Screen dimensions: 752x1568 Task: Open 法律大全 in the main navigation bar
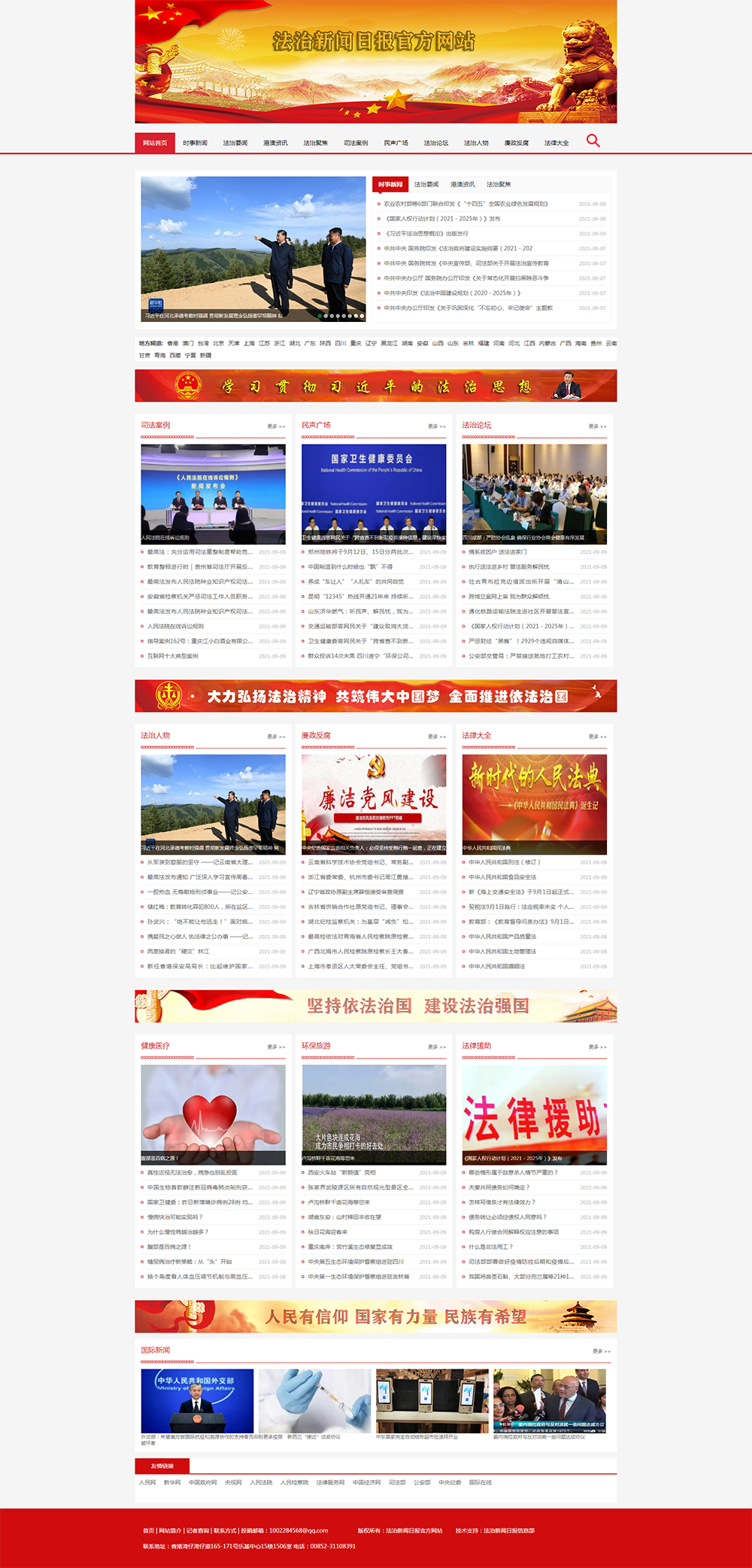point(556,143)
